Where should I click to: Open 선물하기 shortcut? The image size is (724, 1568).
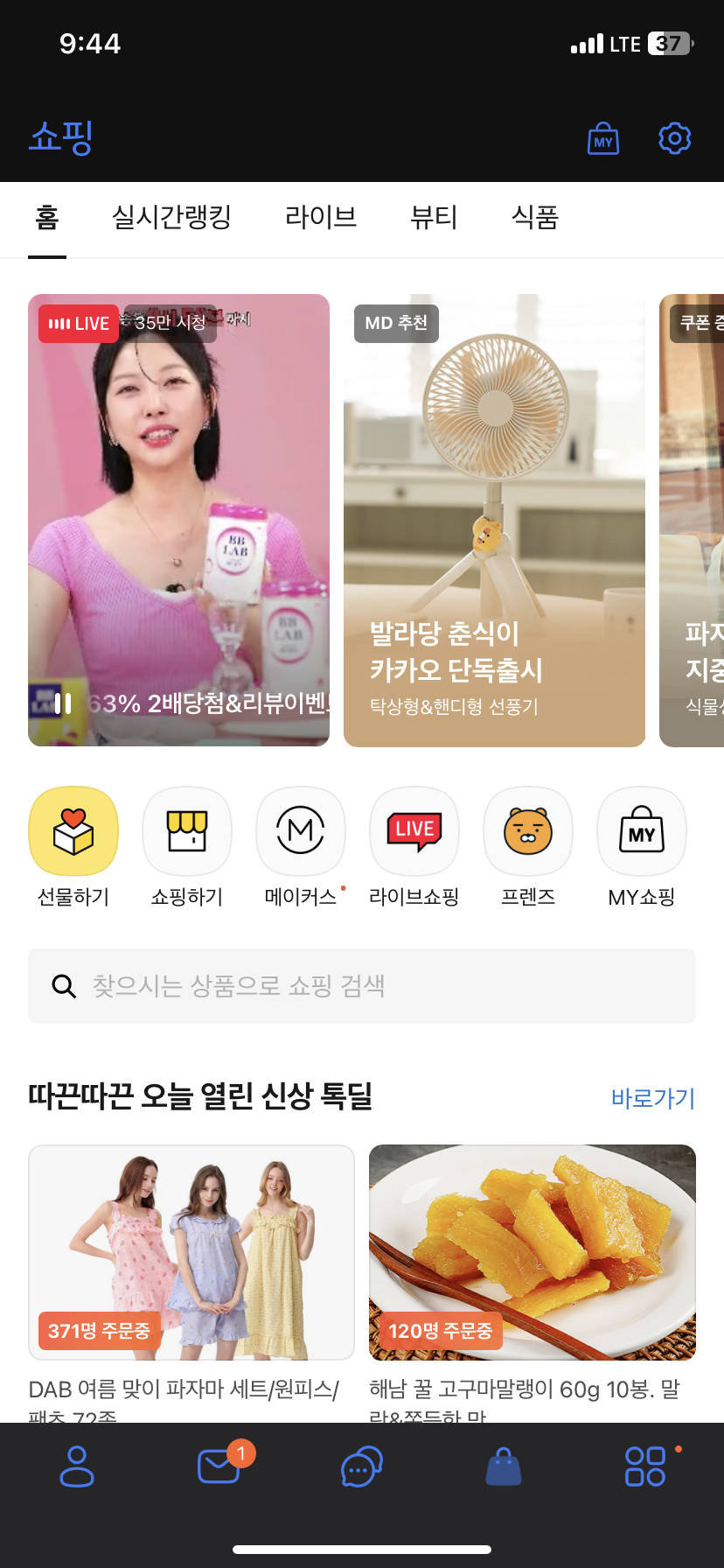click(x=73, y=832)
